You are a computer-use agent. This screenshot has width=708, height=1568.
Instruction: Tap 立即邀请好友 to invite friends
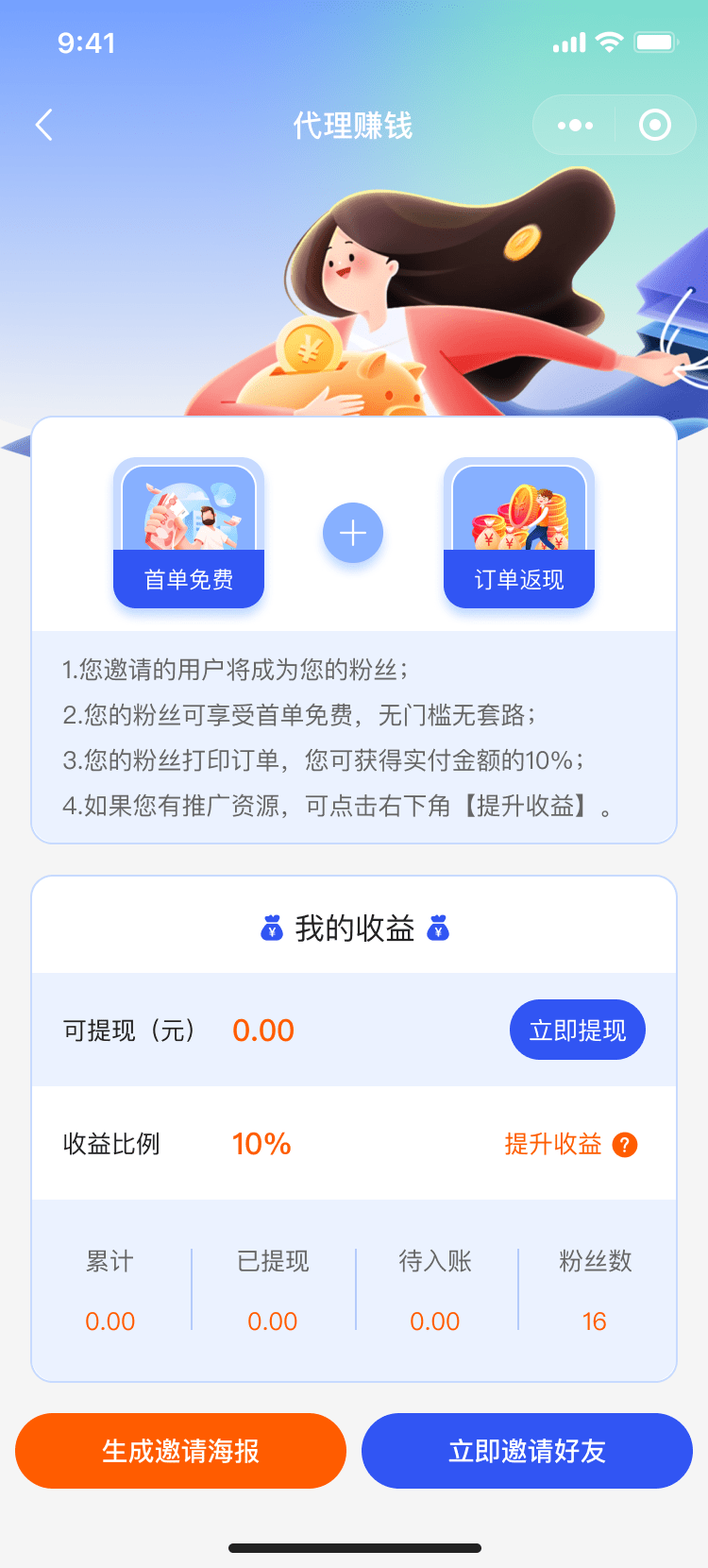tap(527, 1451)
